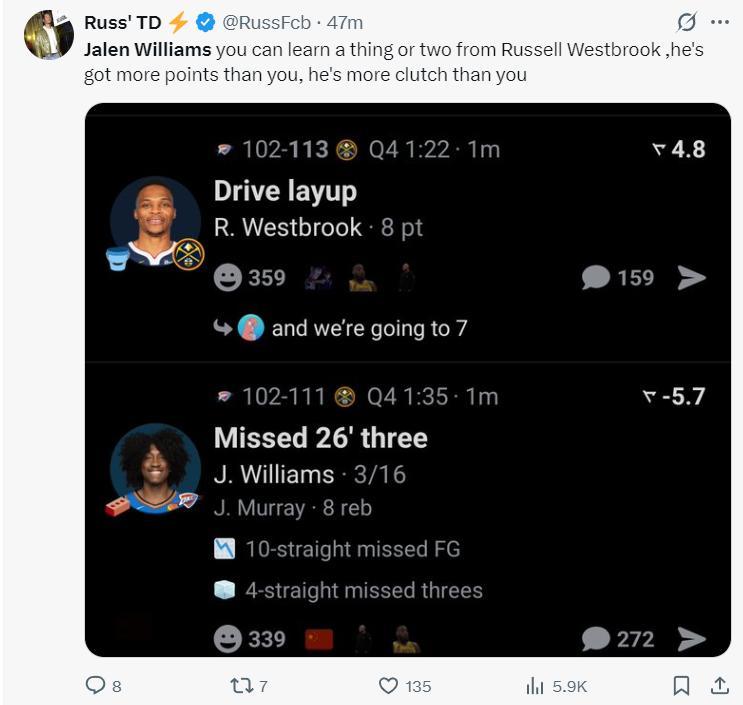
Task: Open the tweet's overflow menu
Action: [x=719, y=22]
